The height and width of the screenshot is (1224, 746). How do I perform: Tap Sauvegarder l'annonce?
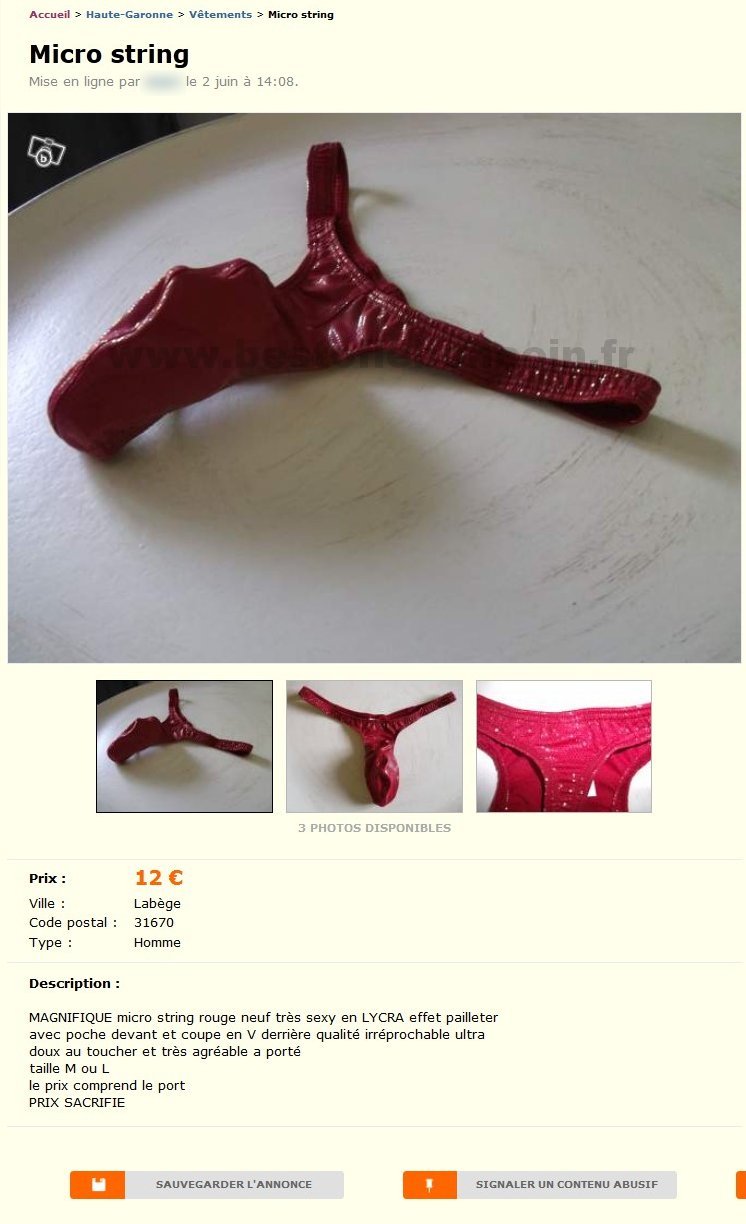pyautogui.click(x=207, y=1185)
